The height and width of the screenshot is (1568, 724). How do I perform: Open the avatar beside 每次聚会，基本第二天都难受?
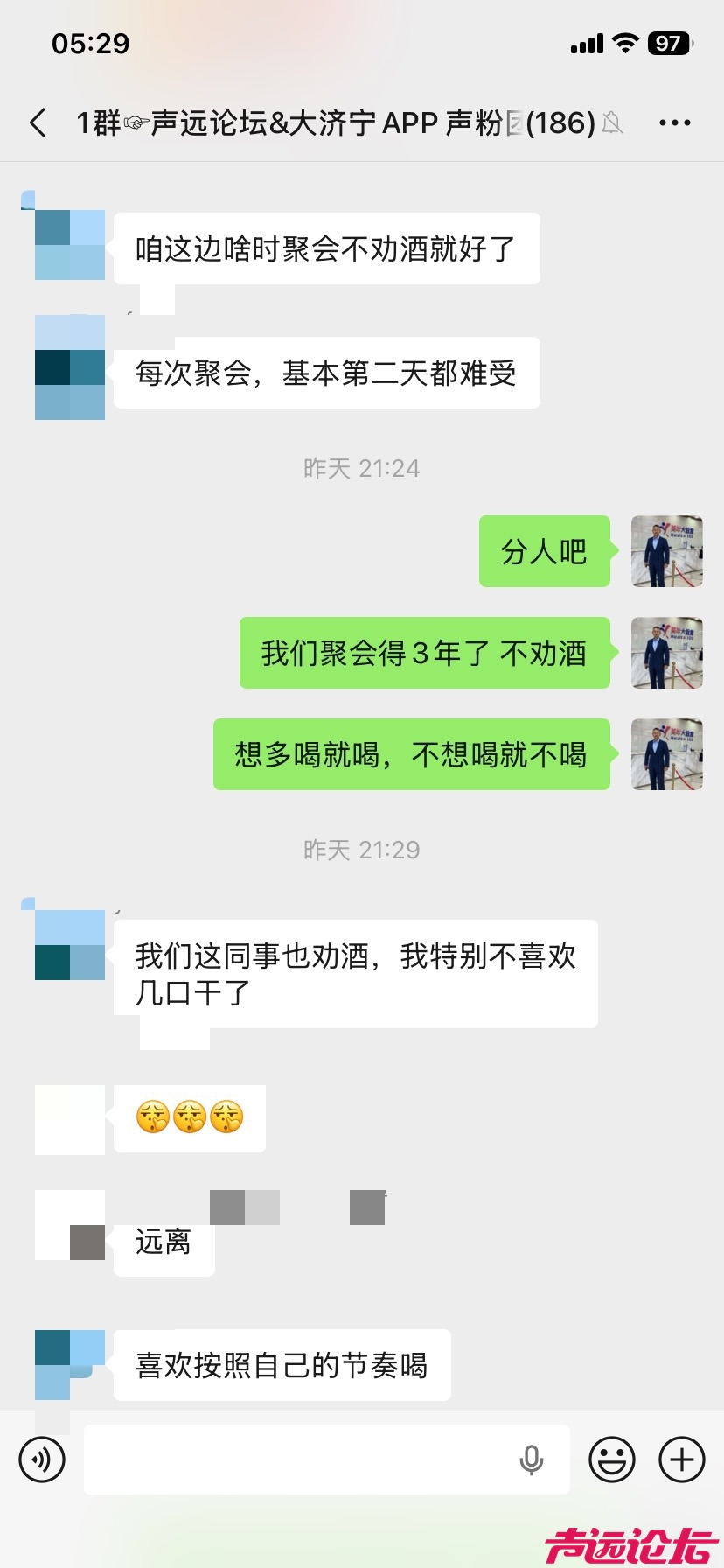point(70,367)
